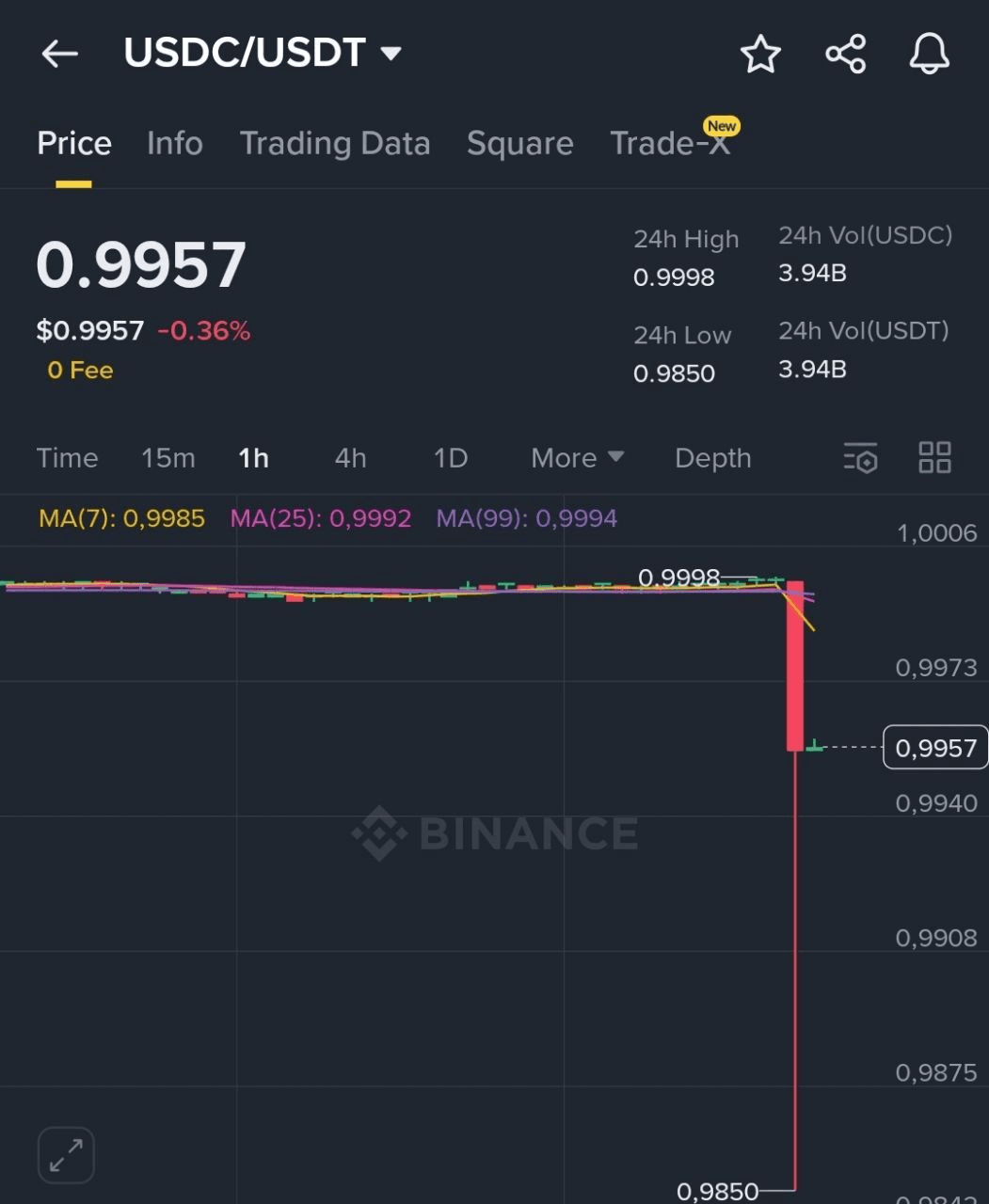Viewport: 989px width, 1204px height.
Task: Select the 1D chart interval
Action: pyautogui.click(x=450, y=458)
